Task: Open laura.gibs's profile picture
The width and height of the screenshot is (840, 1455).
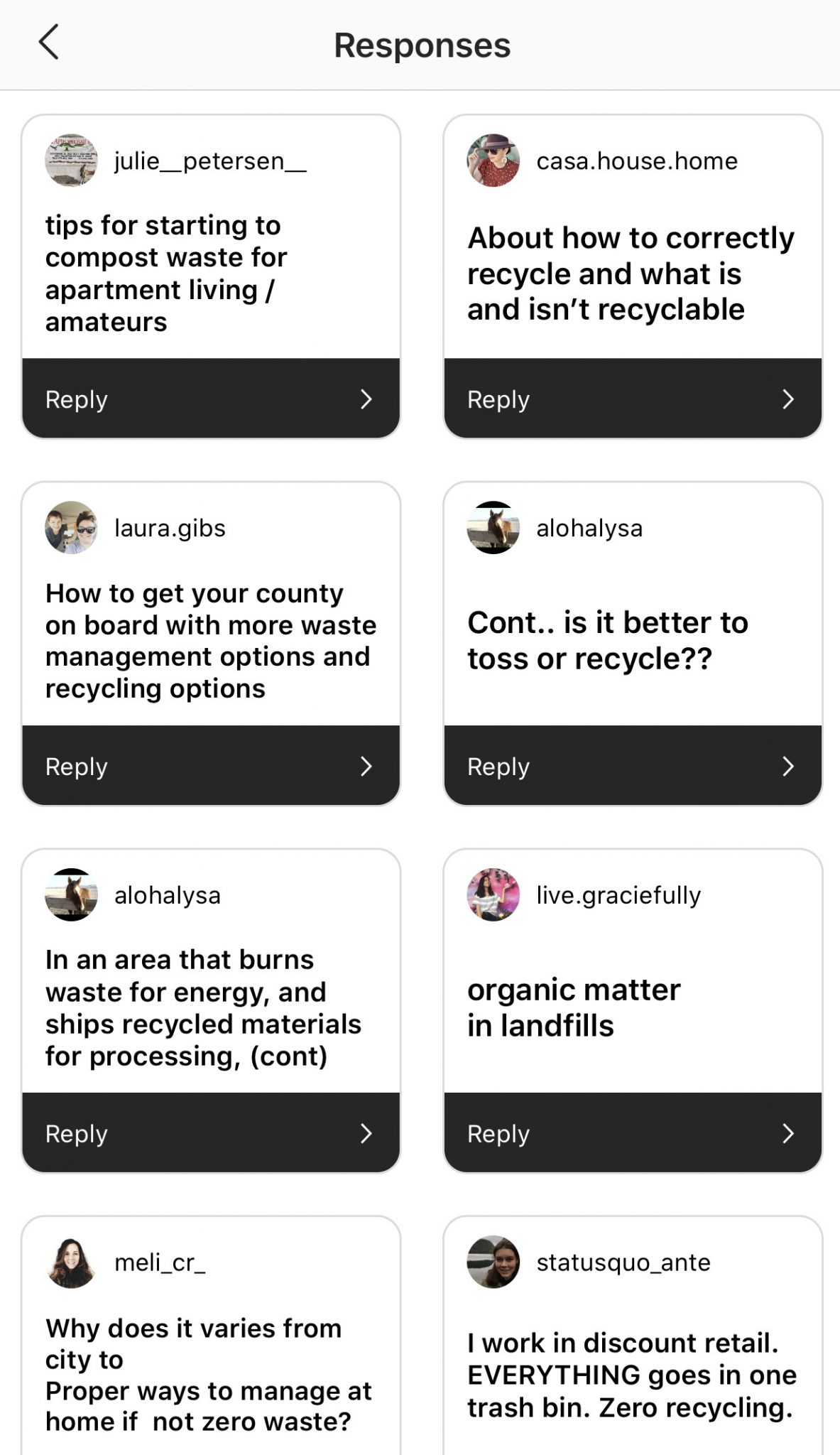Action: [x=70, y=529]
